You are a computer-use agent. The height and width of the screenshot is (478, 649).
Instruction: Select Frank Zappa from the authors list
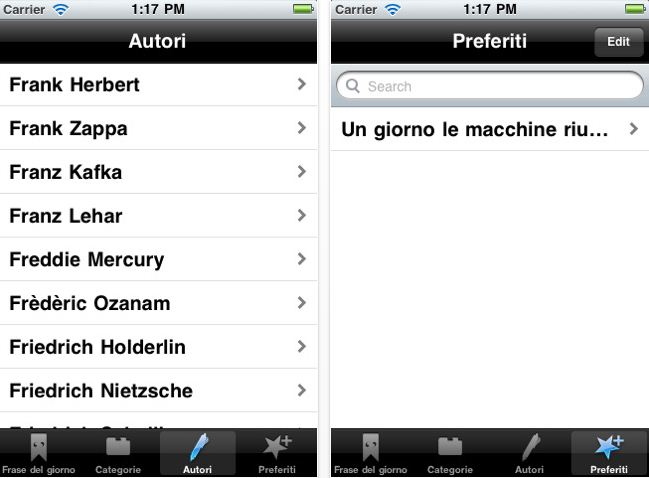coord(158,129)
